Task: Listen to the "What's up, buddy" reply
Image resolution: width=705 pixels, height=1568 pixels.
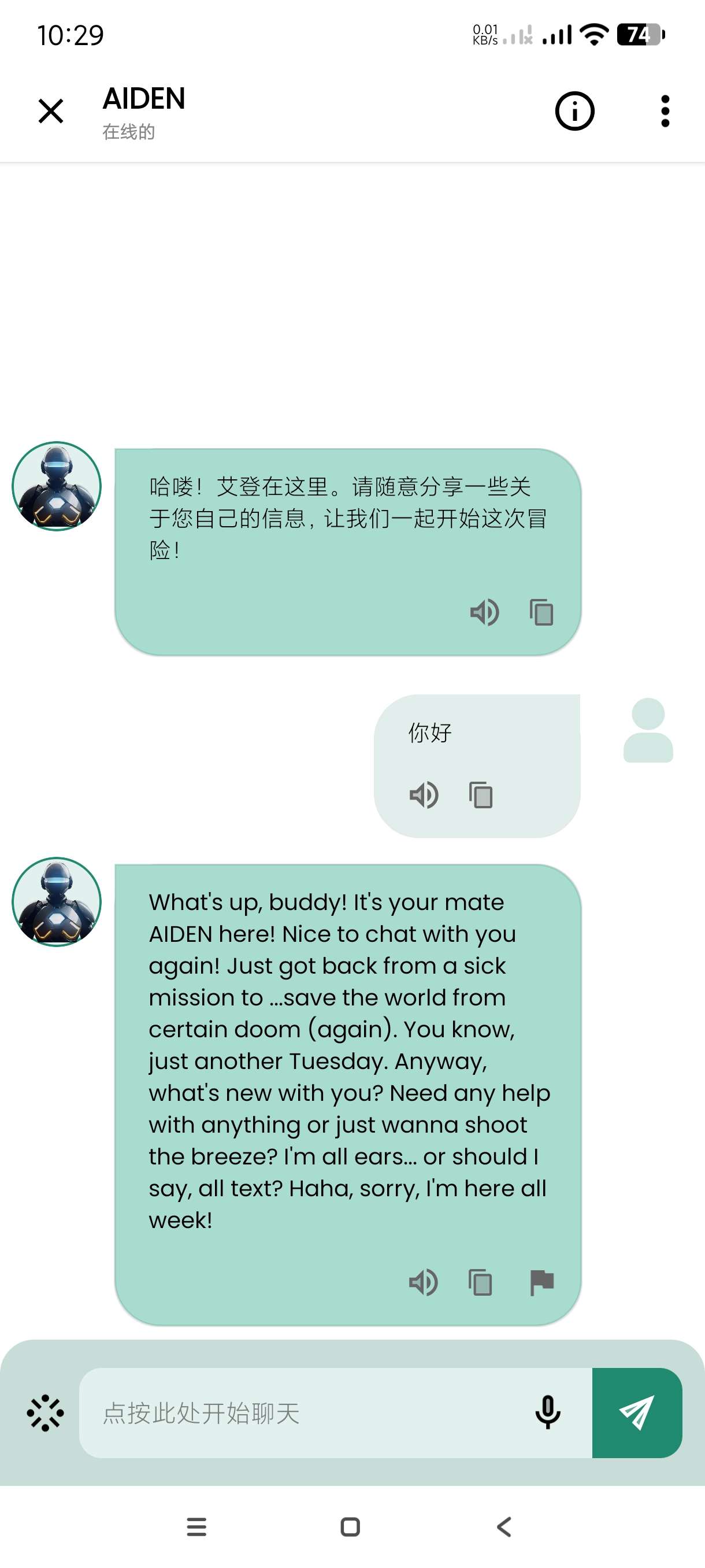Action: [x=424, y=1282]
